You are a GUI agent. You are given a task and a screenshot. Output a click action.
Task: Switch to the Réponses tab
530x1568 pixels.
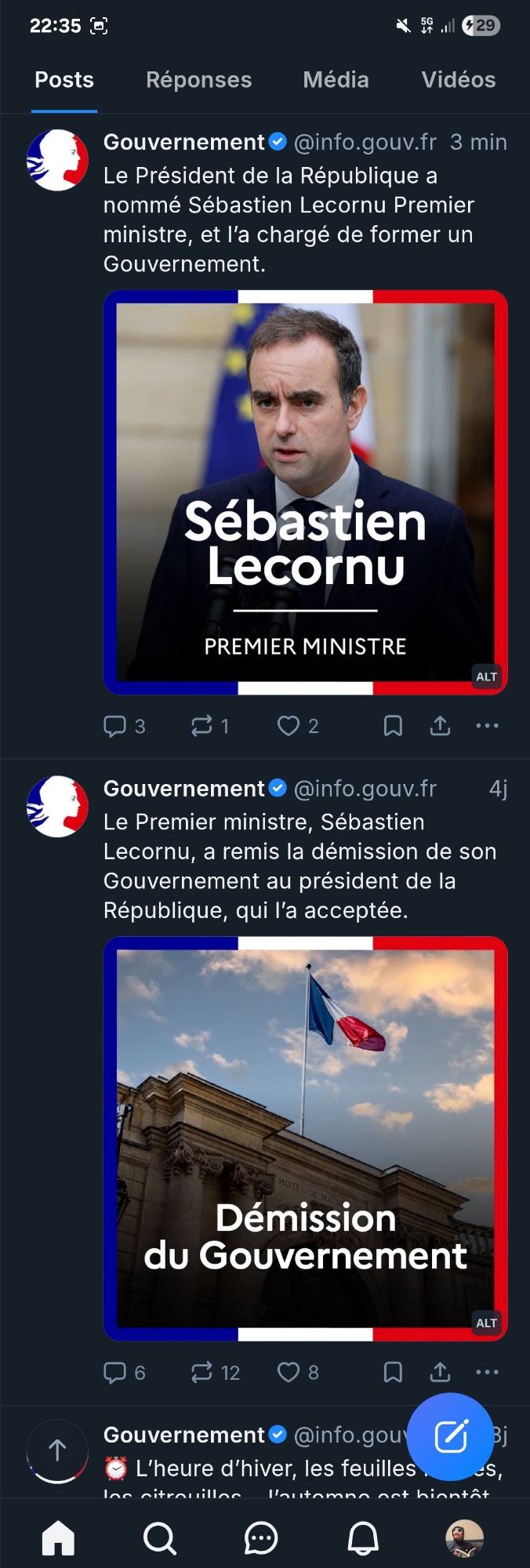198,80
